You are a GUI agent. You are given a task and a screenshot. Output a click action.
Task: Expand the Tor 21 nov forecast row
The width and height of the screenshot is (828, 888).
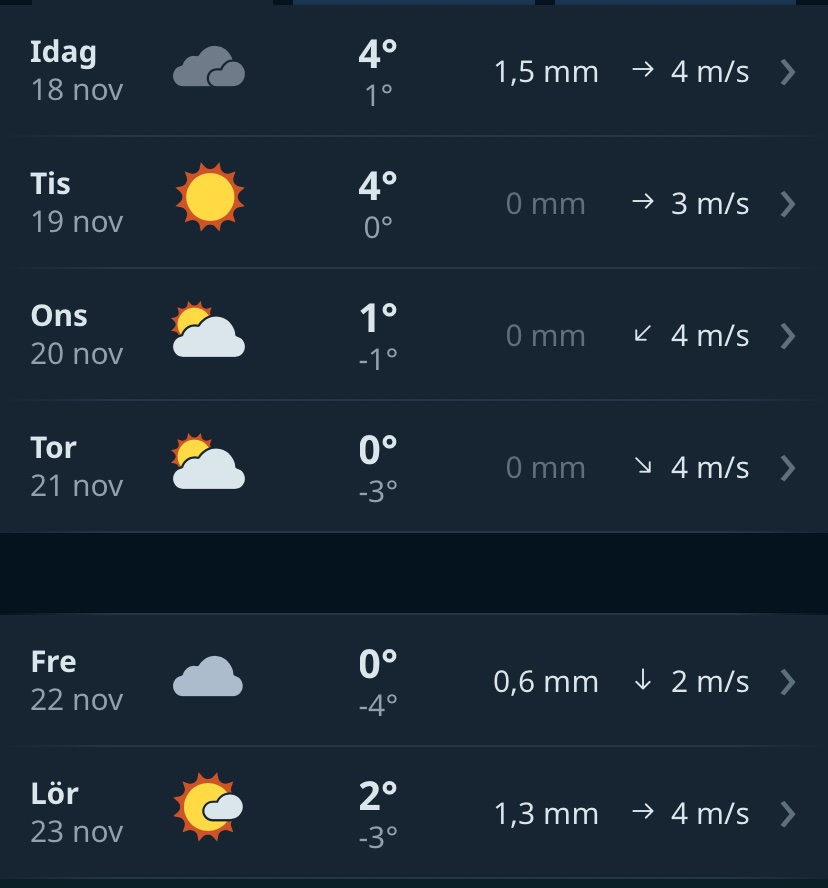(x=413, y=467)
